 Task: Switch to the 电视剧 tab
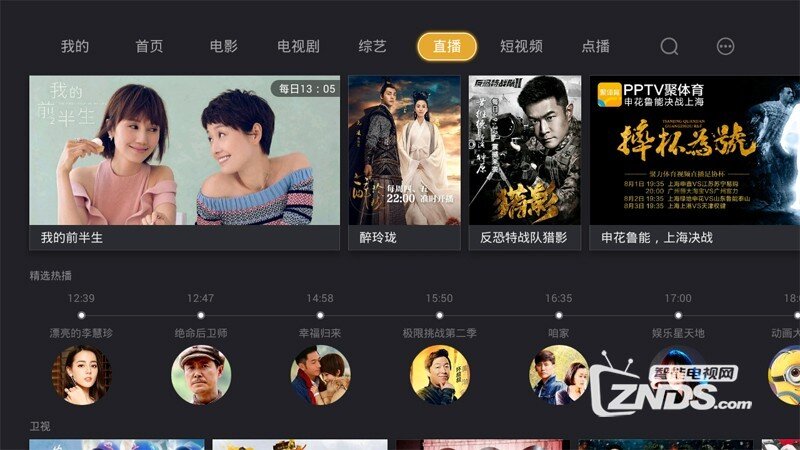tap(298, 46)
